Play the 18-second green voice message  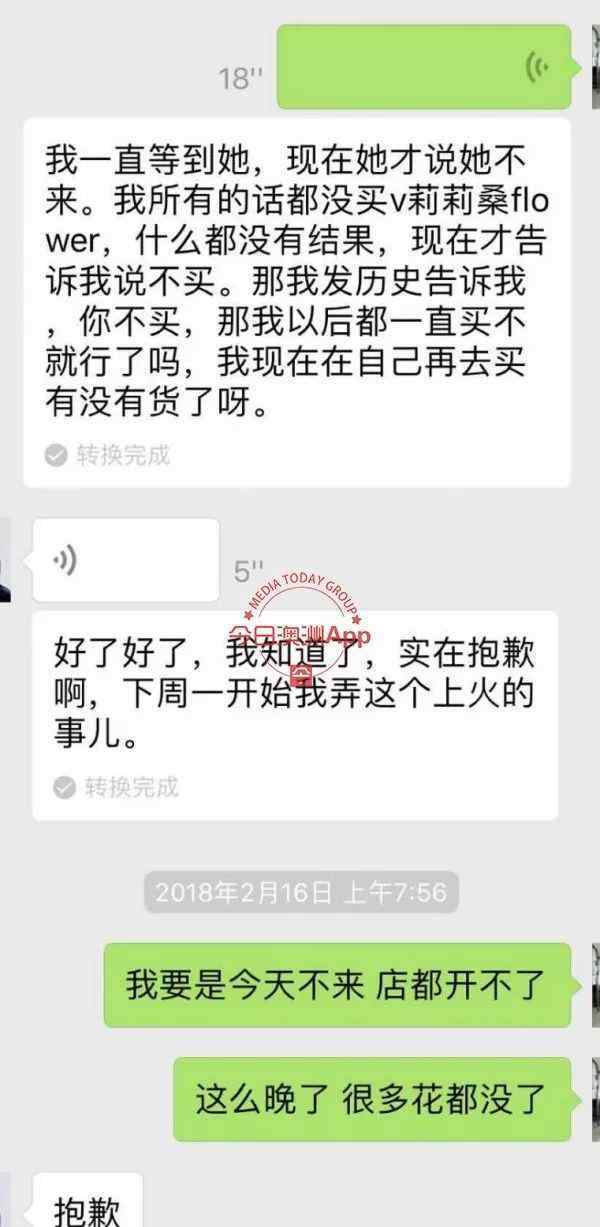click(424, 67)
